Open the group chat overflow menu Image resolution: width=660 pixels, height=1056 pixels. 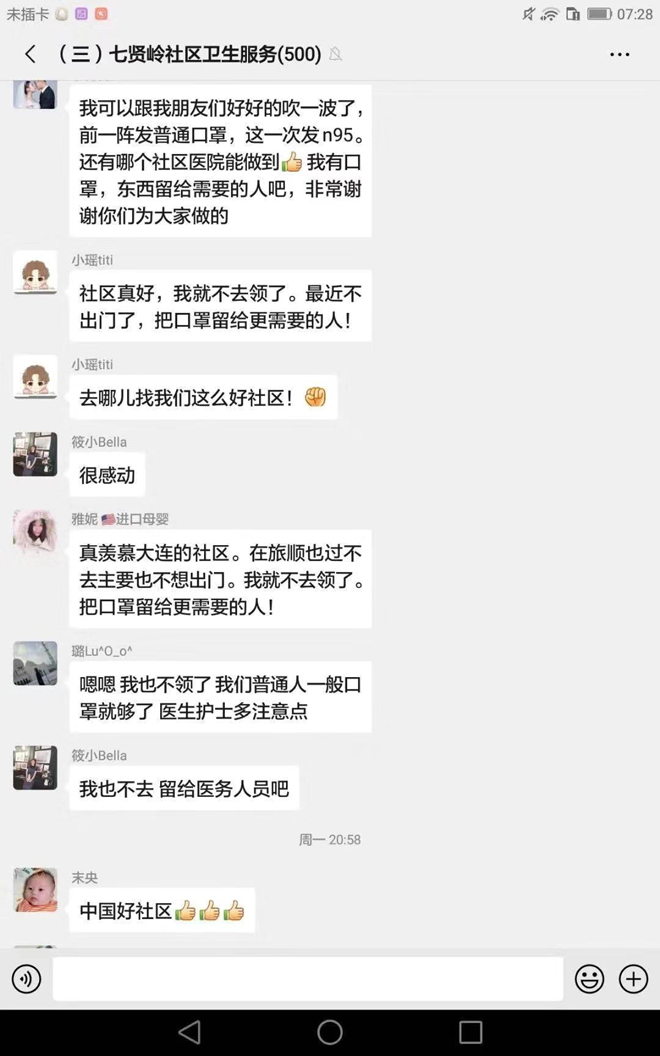click(x=620, y=54)
